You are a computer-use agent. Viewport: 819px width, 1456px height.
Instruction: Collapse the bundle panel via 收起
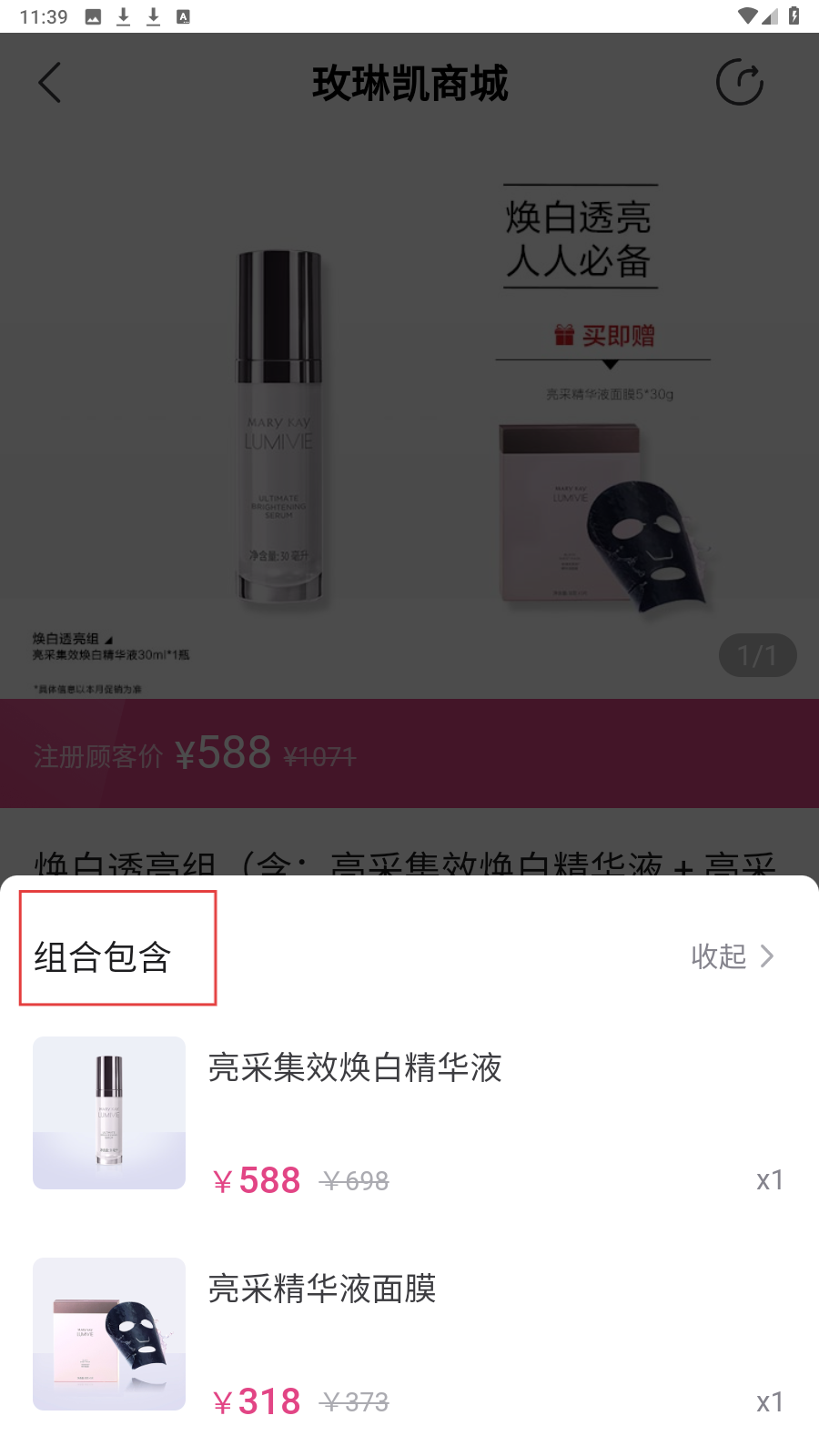pos(732,956)
